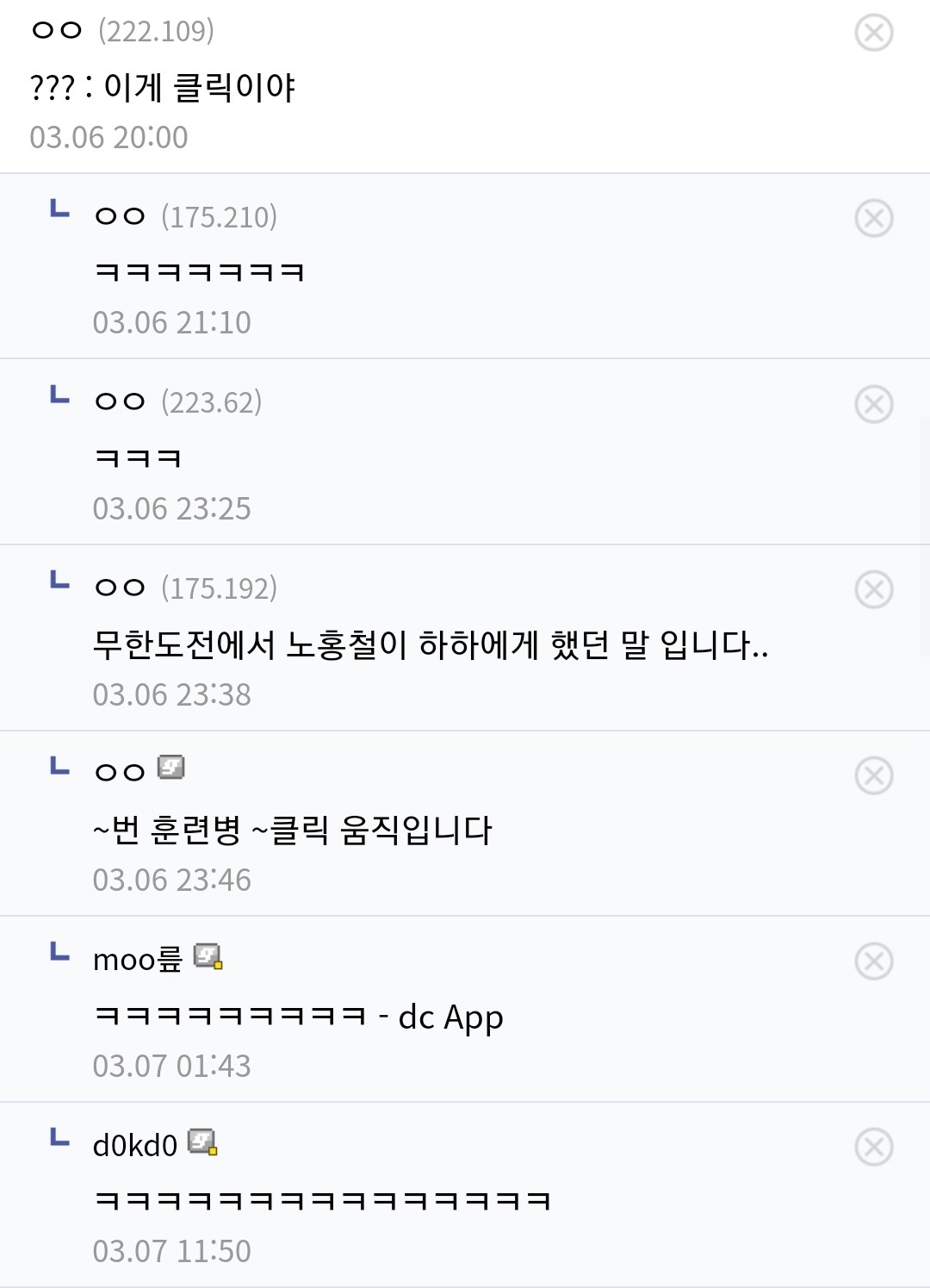Delete the reply posted at 03.06 23:46
Viewport: 930px width, 1288px height.
(x=873, y=775)
